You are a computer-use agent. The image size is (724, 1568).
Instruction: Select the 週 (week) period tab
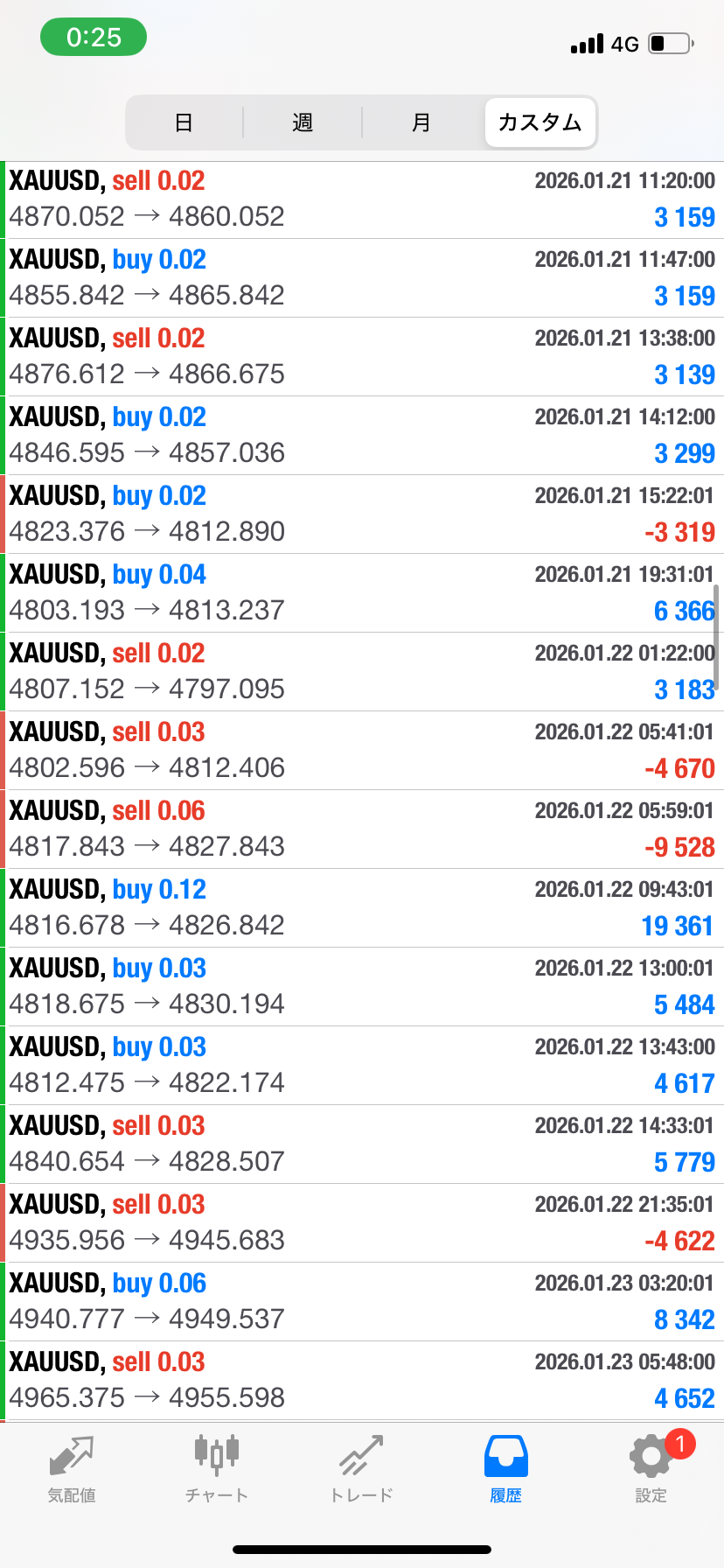coord(303,122)
